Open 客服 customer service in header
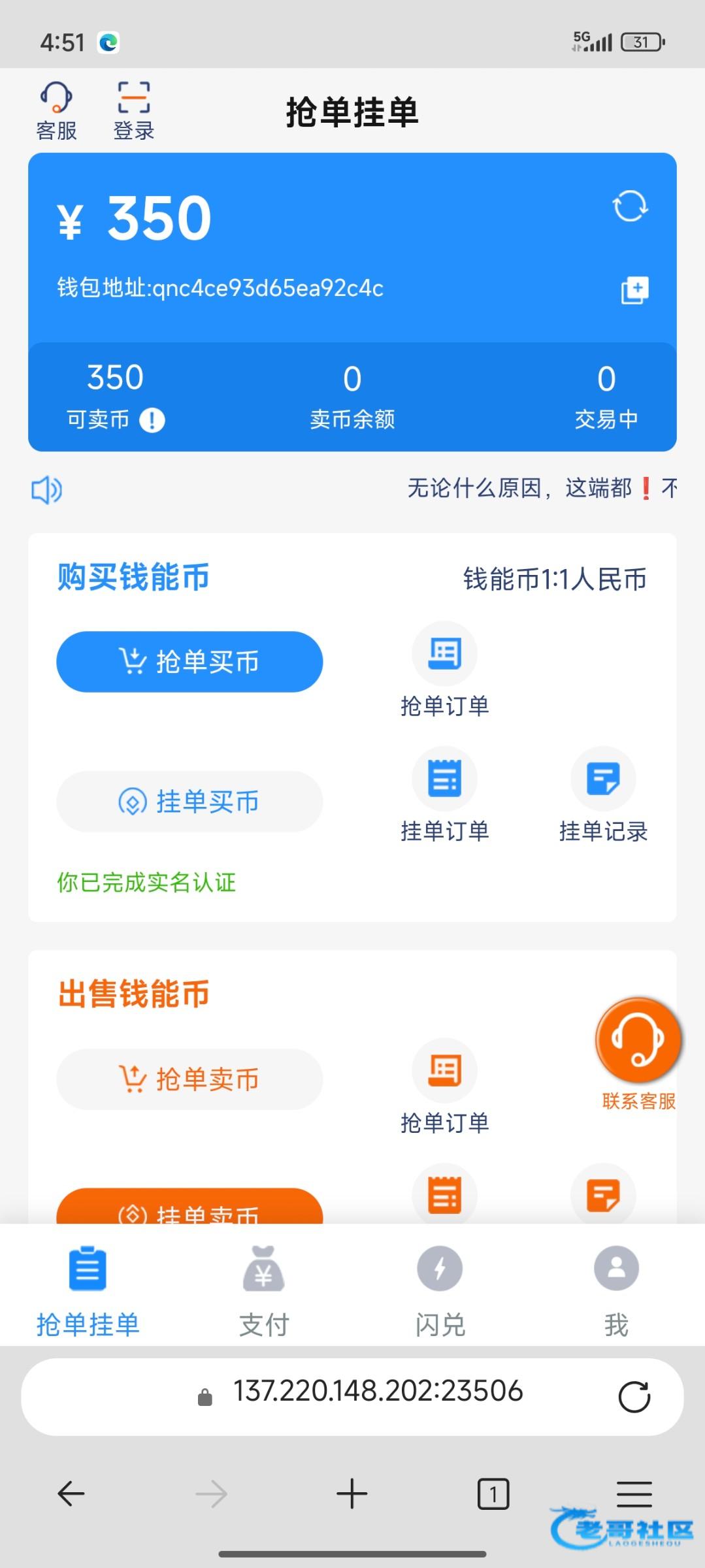705x1568 pixels. coord(56,111)
